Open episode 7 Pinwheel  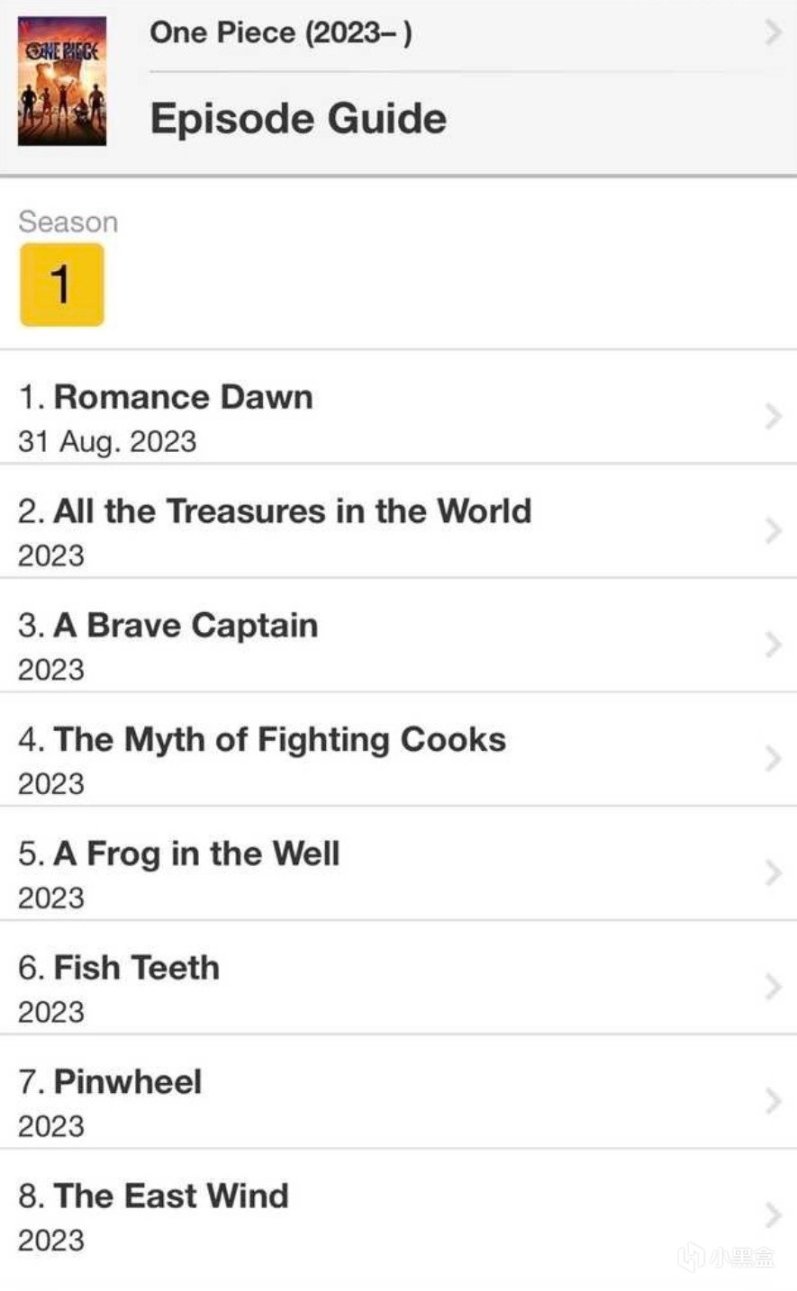pos(127,1082)
